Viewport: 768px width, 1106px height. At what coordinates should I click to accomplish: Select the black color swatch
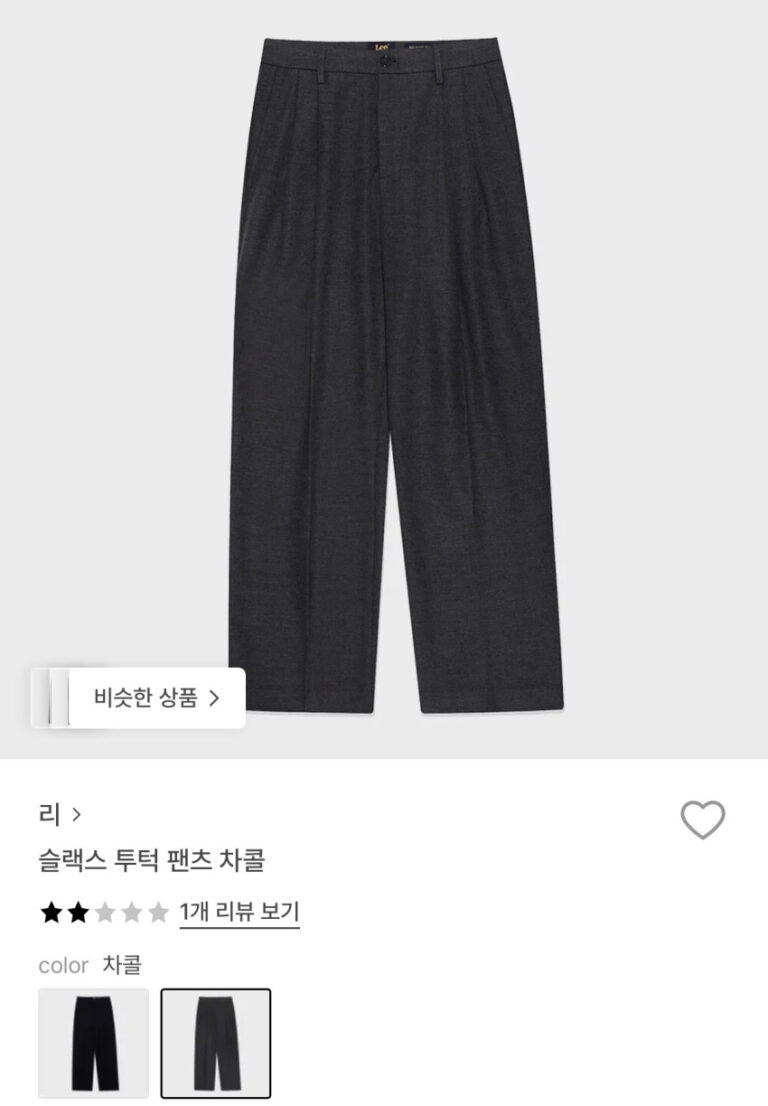(93, 1043)
